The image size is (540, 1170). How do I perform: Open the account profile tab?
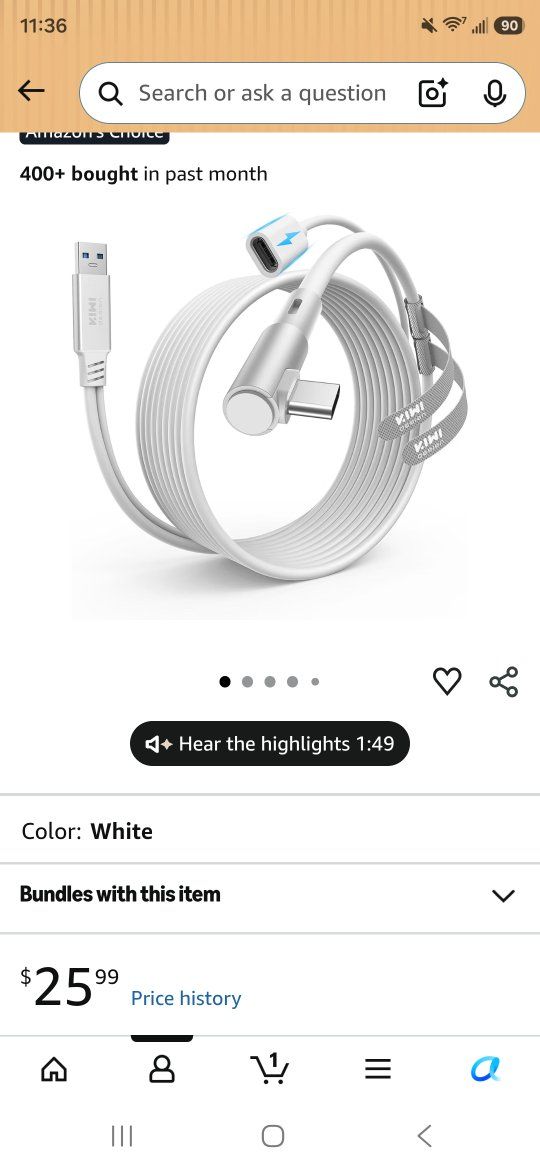pyautogui.click(x=162, y=1070)
